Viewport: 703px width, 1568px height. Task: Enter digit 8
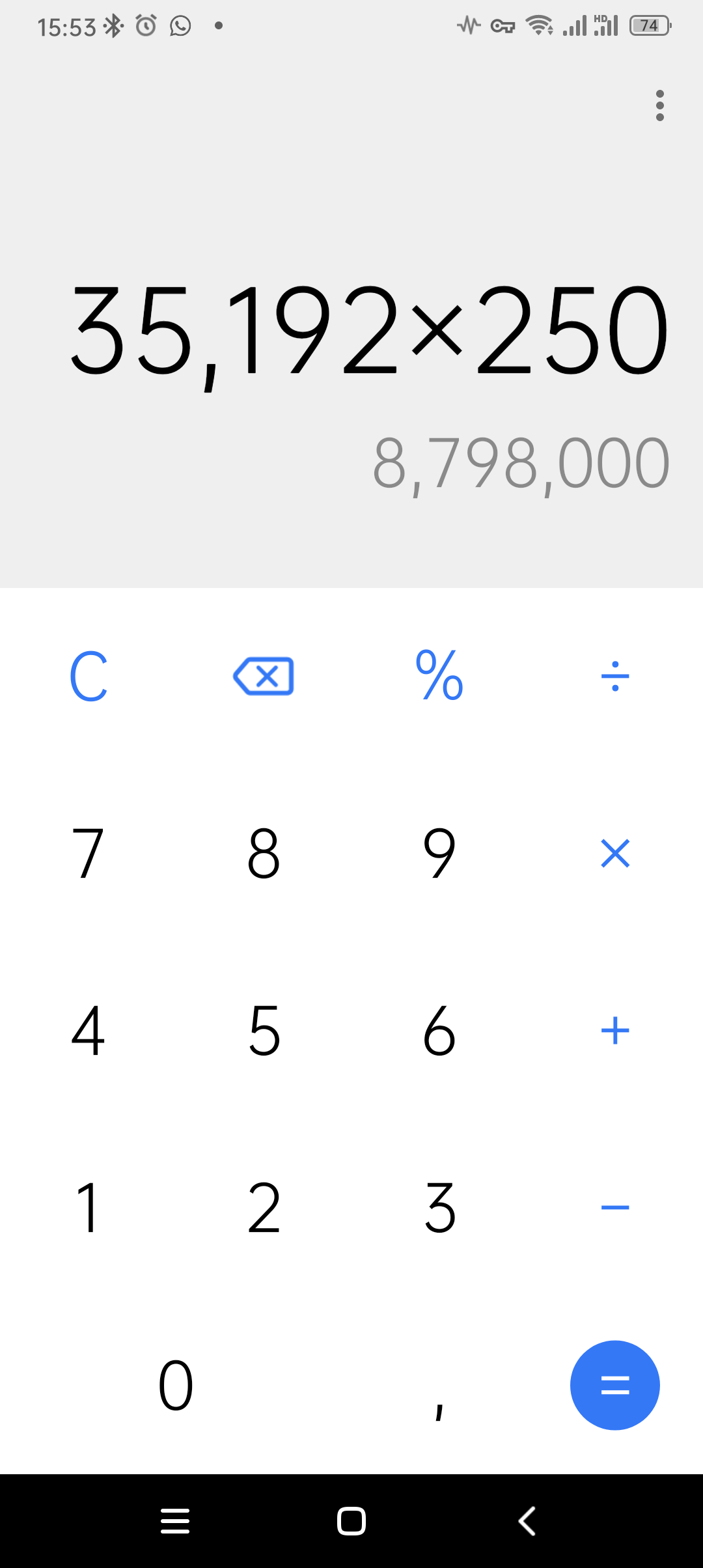click(264, 853)
